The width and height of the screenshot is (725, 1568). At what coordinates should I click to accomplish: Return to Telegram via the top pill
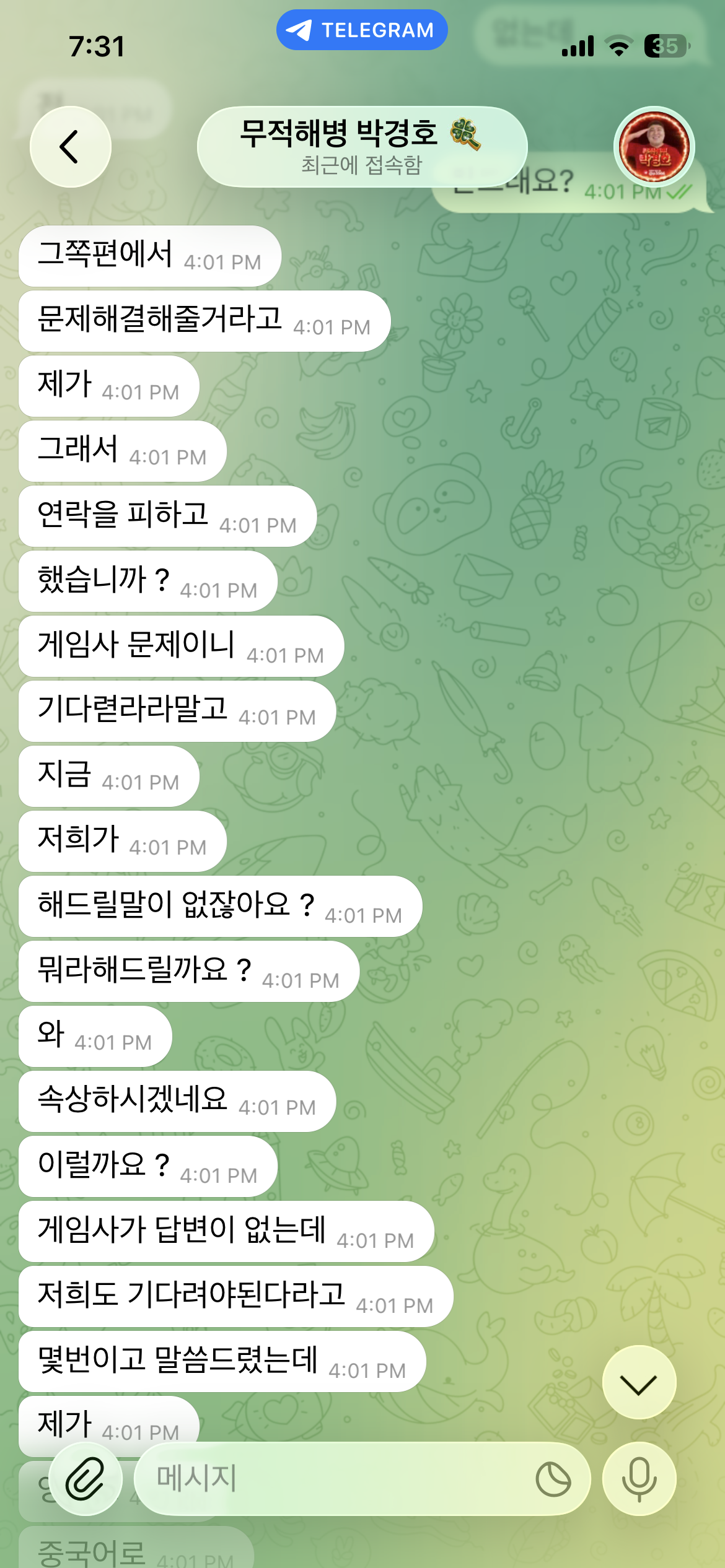tap(362, 30)
